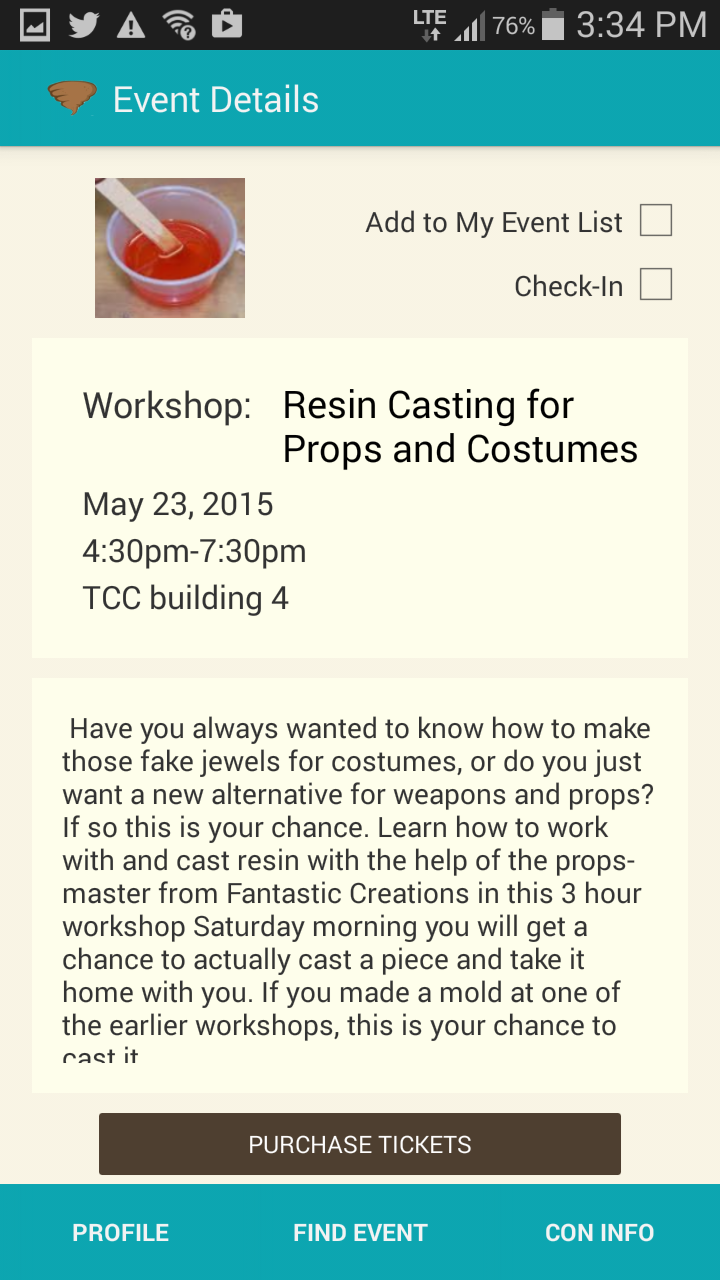Open the Profile tab

point(120,1233)
